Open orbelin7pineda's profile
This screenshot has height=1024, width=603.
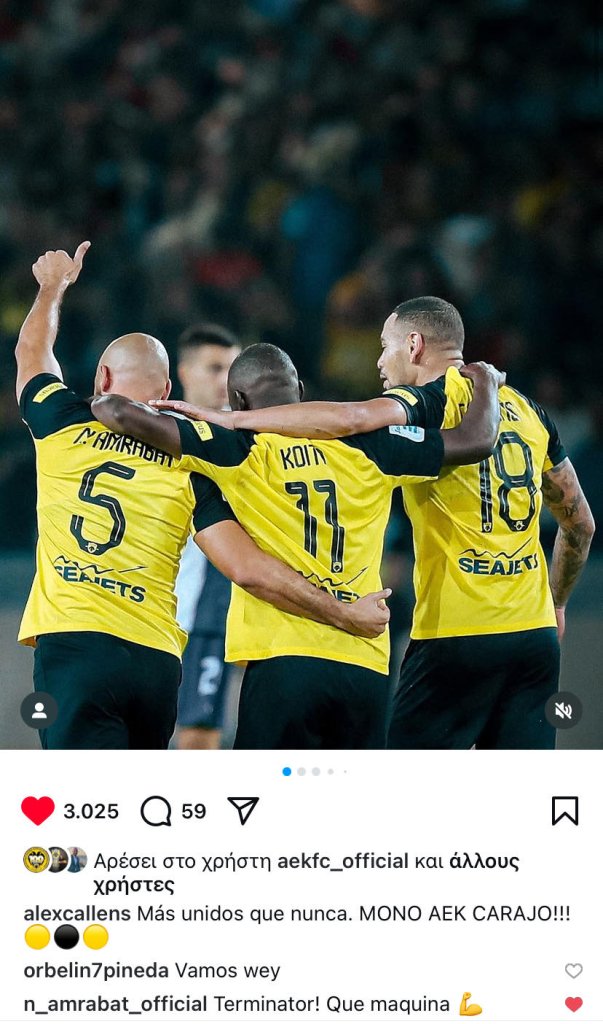pyautogui.click(x=96, y=970)
